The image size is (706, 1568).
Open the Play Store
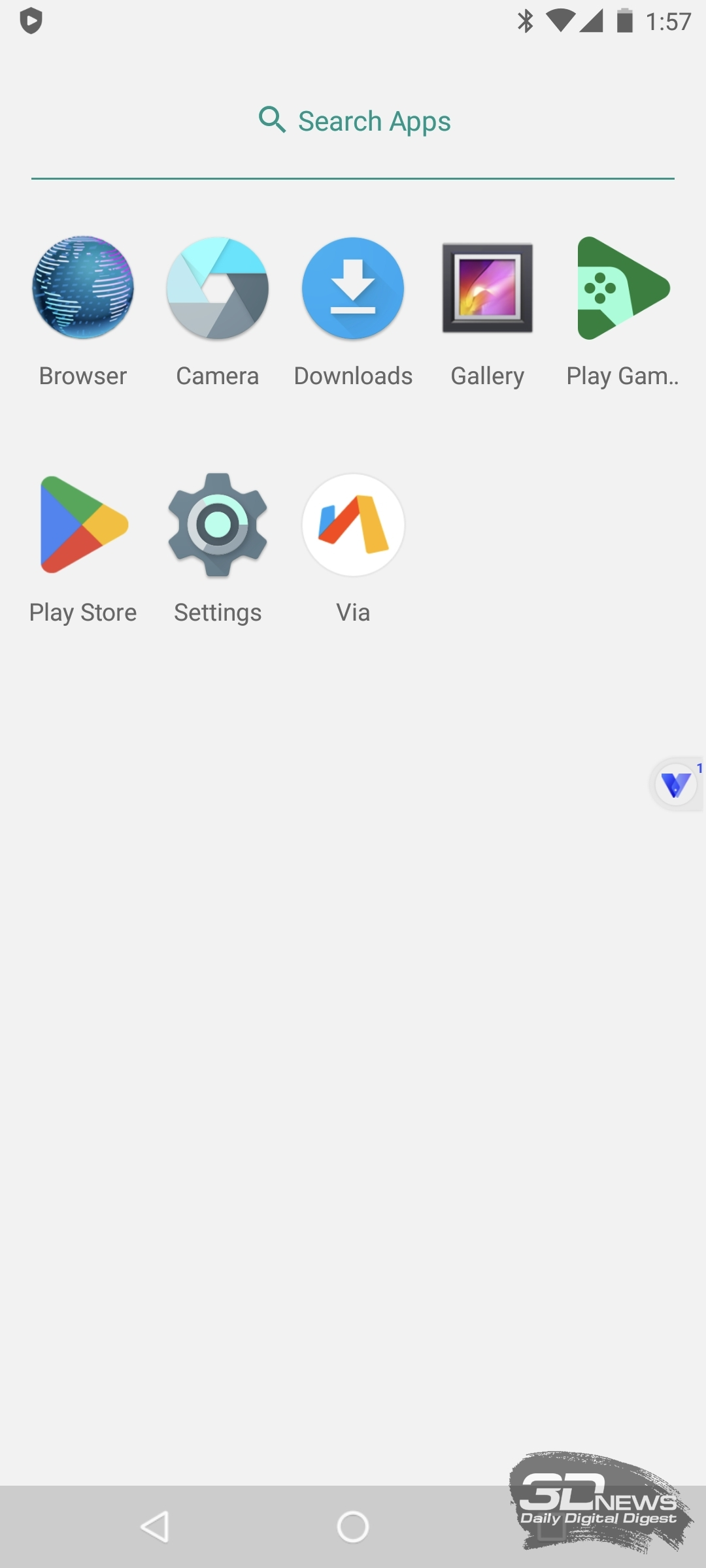83,525
